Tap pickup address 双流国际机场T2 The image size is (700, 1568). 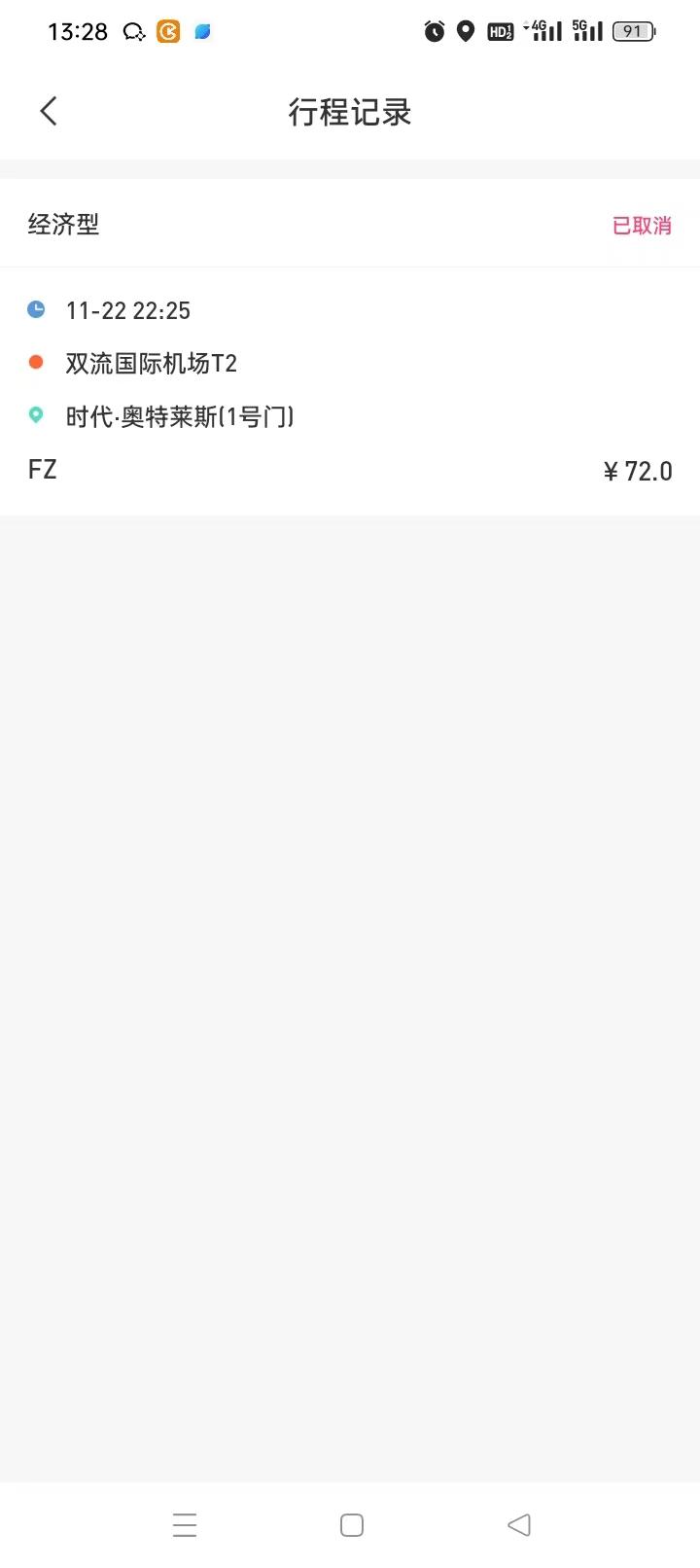(151, 362)
